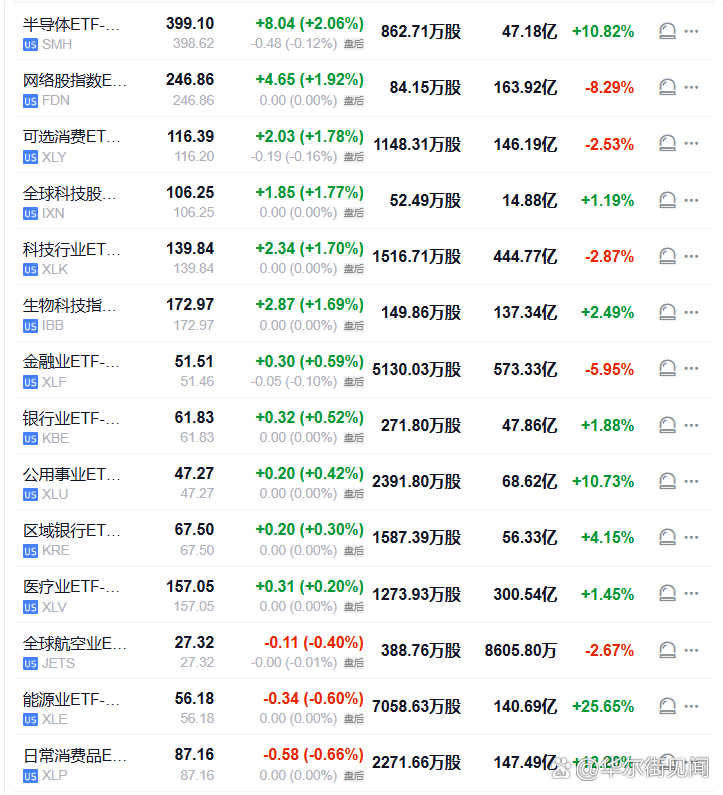Set an alert bell for XLV

pos(667,594)
